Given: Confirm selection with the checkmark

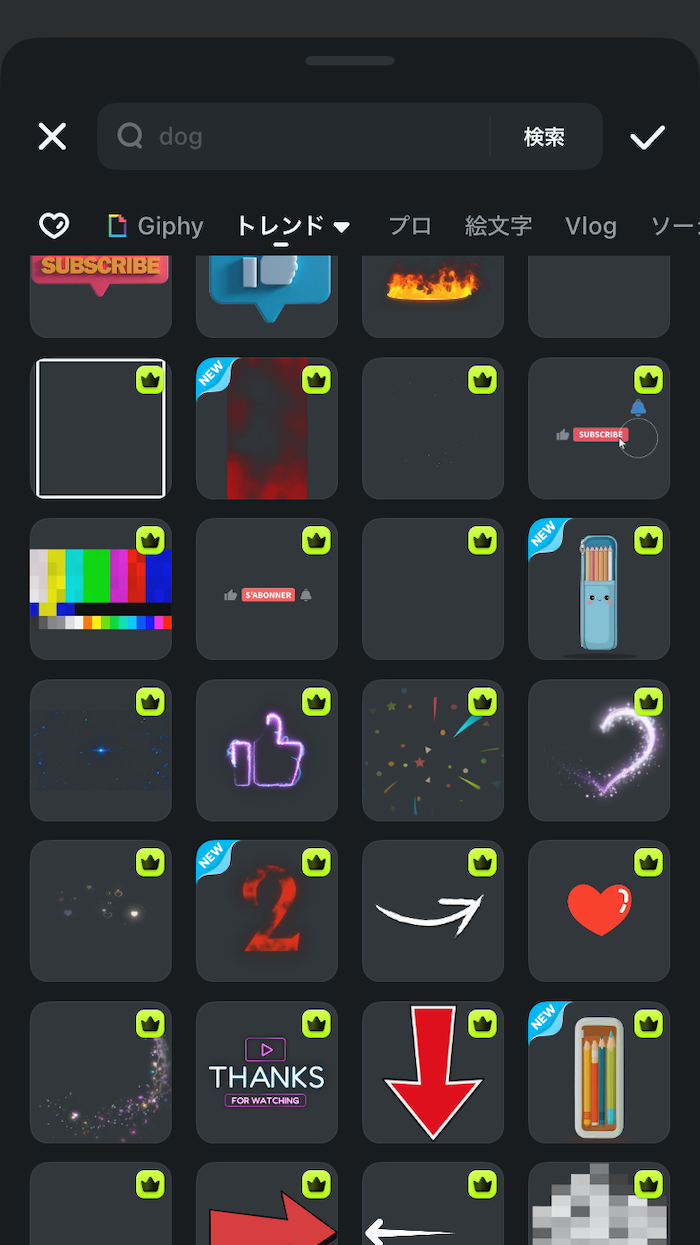Looking at the screenshot, I should pos(647,137).
